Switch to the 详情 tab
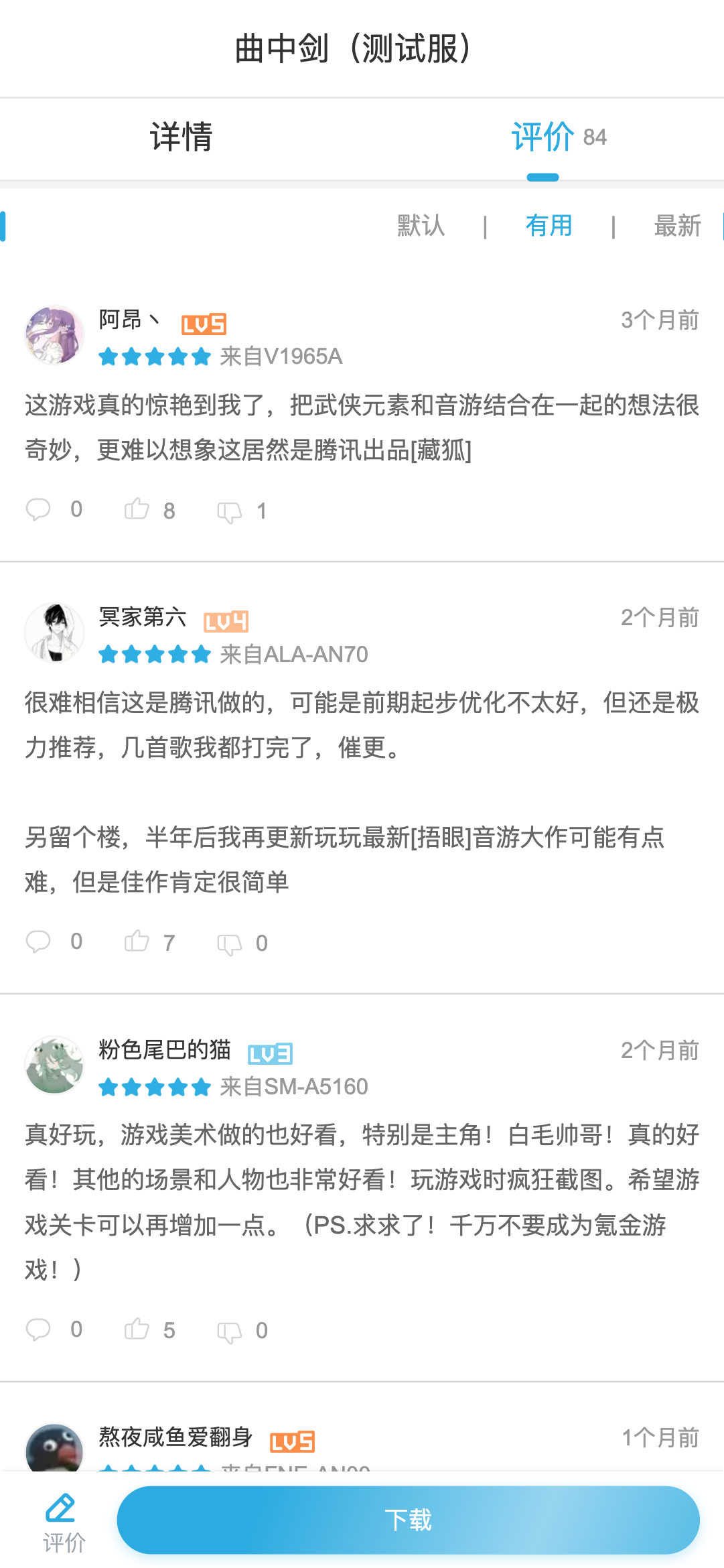 click(181, 137)
